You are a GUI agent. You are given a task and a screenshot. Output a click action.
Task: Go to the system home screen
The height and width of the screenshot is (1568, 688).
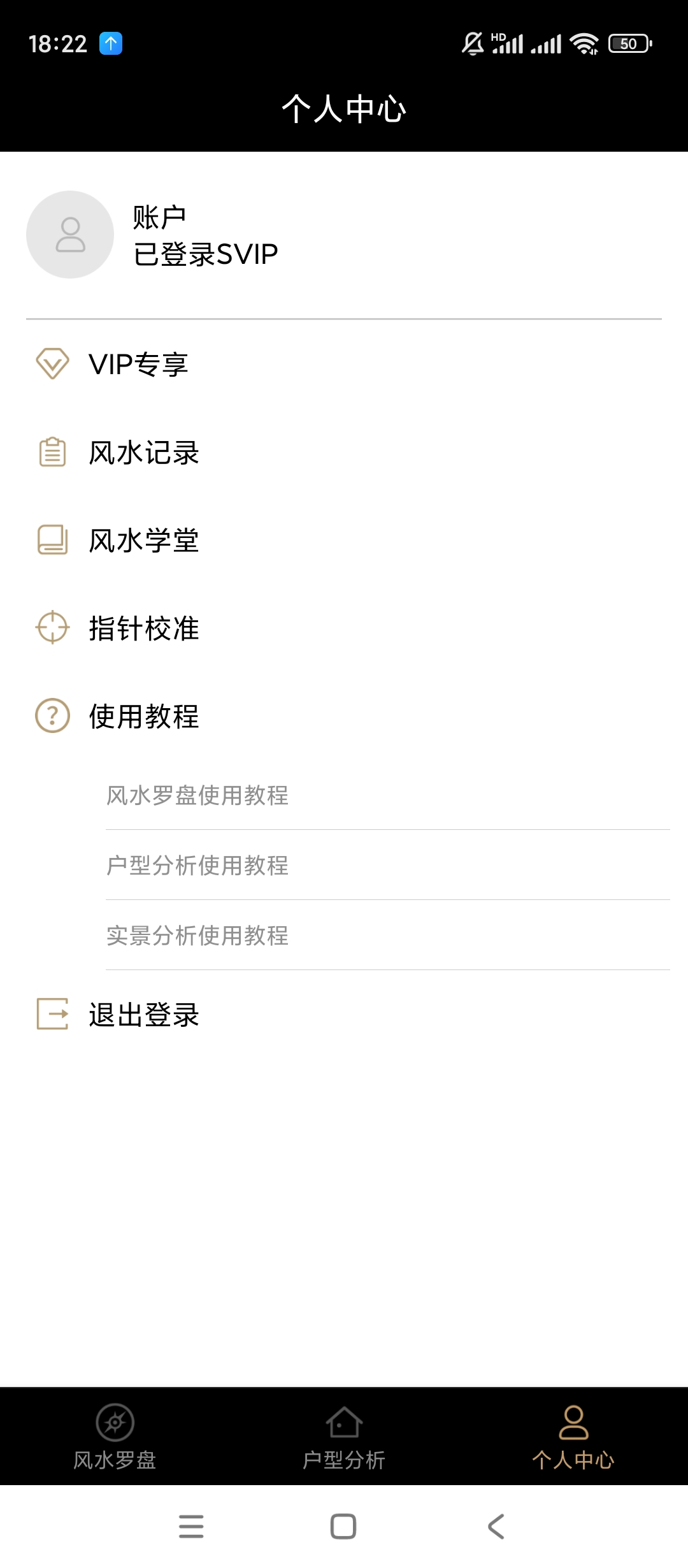coord(343,1527)
